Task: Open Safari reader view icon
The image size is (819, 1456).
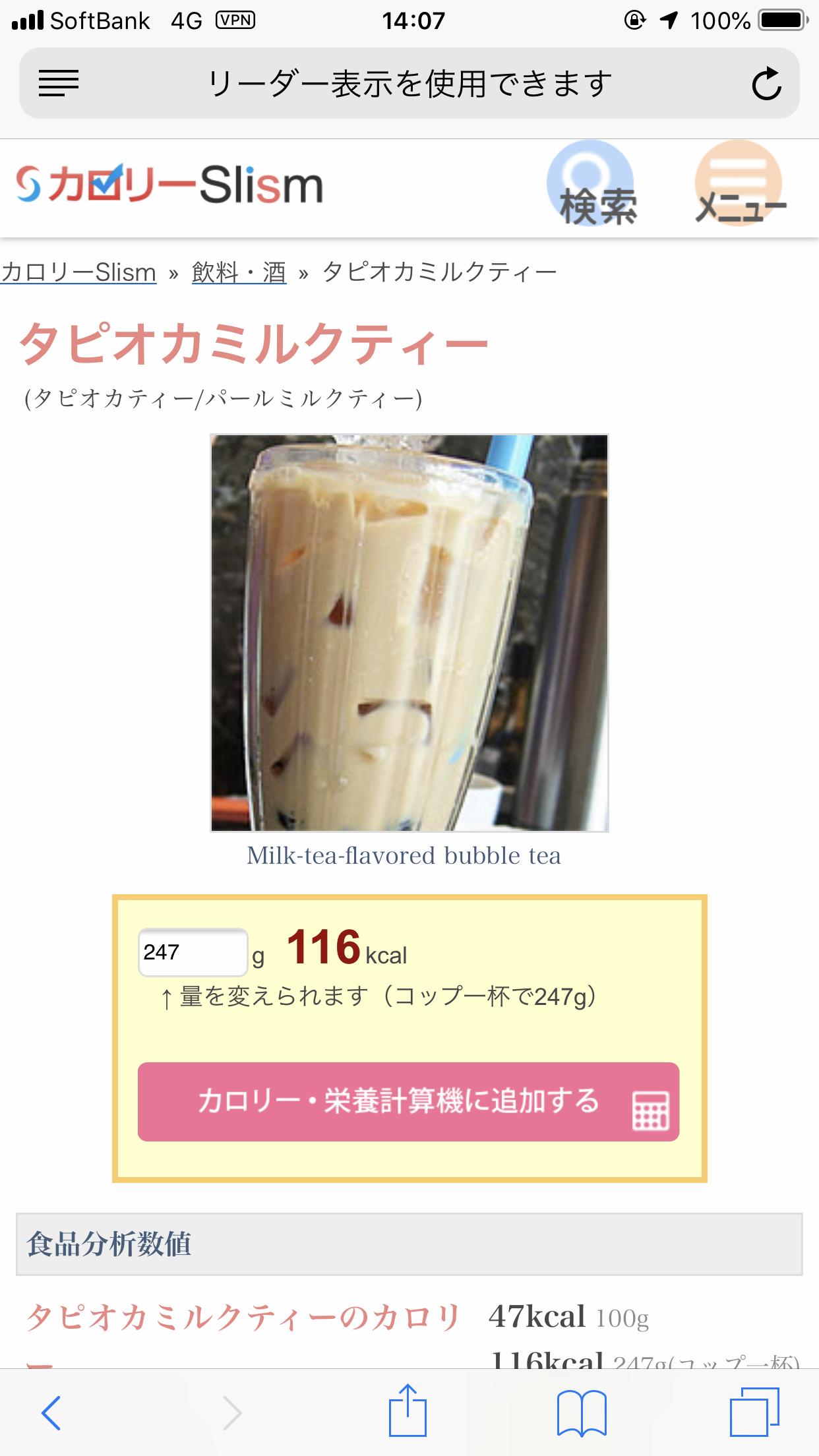Action: (59, 83)
